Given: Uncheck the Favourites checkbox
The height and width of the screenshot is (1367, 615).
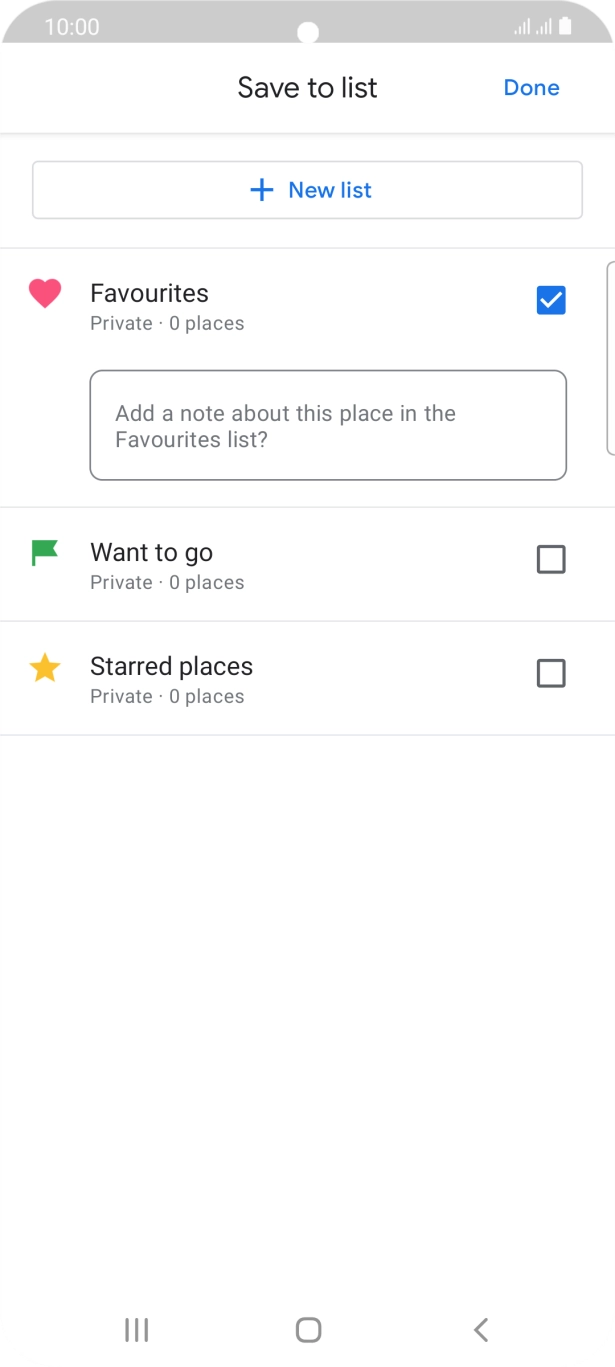Looking at the screenshot, I should [551, 300].
